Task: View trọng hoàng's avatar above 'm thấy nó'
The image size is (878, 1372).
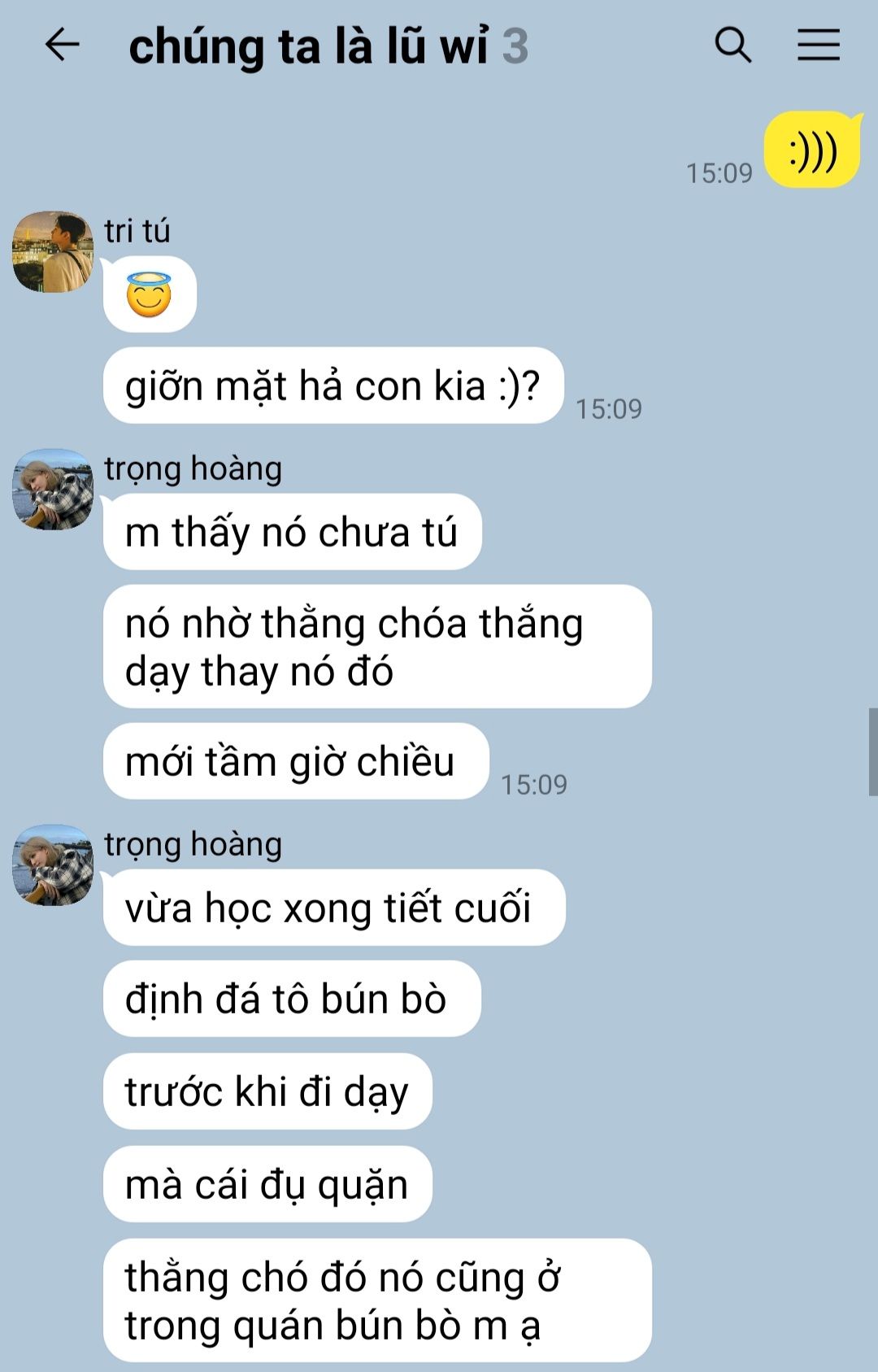Action: (x=53, y=490)
